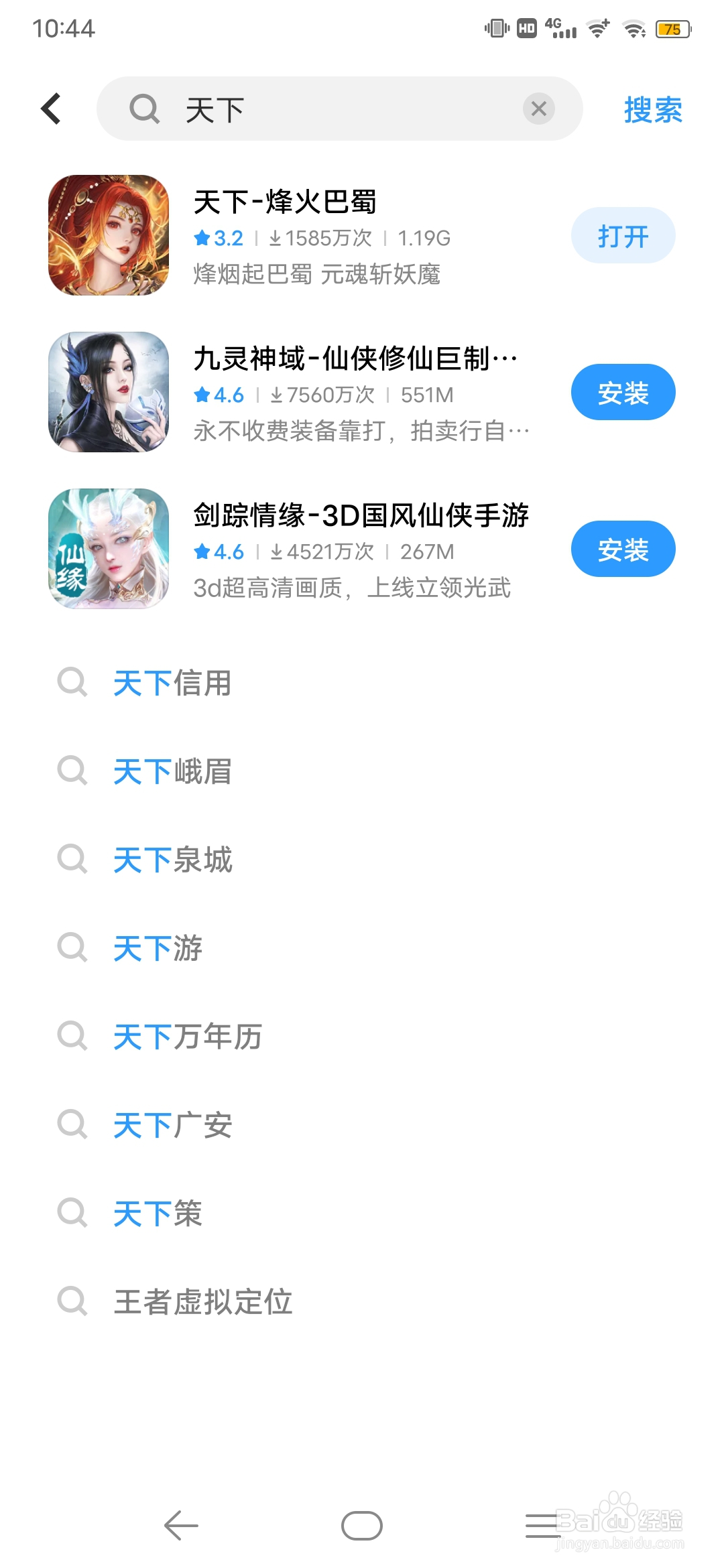Install 剑踪情缘 game
Image resolution: width=724 pixels, height=1568 pixels.
pos(623,549)
